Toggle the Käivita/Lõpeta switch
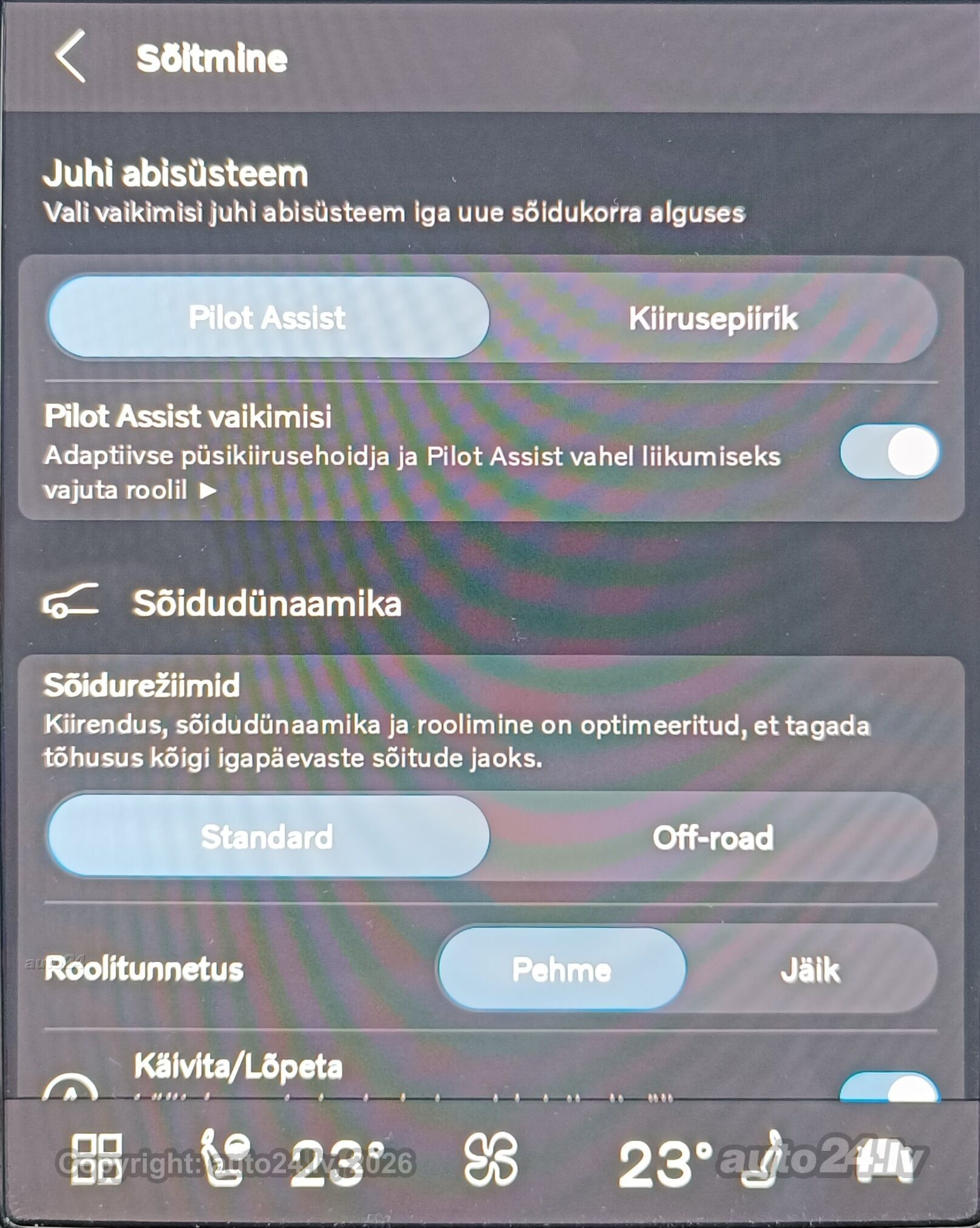The height and width of the screenshot is (1228, 980). point(890,1087)
